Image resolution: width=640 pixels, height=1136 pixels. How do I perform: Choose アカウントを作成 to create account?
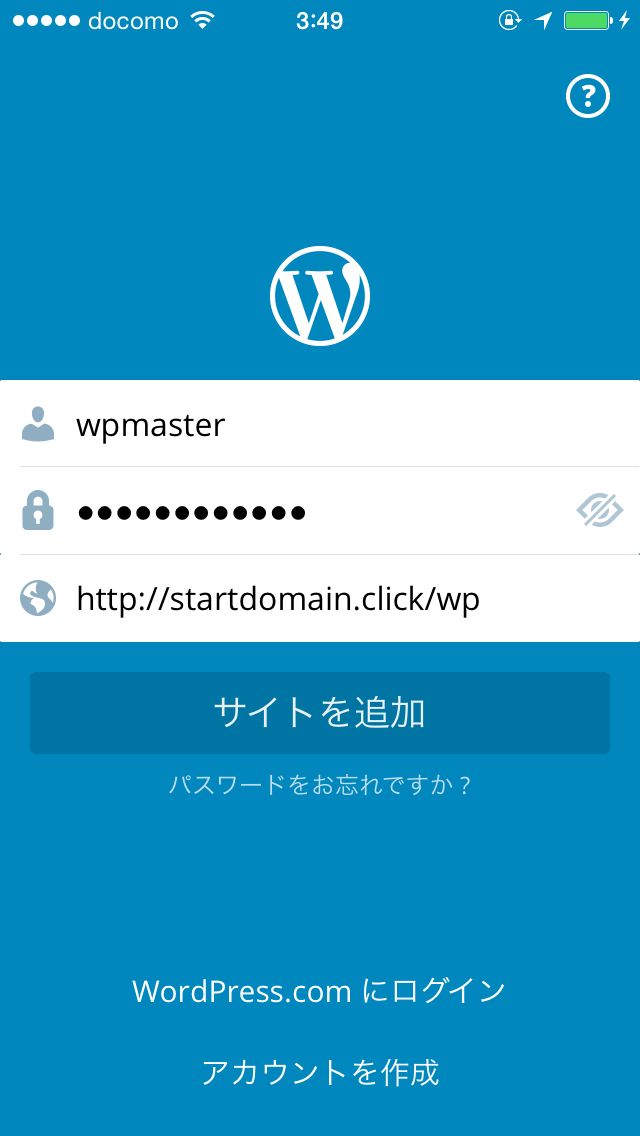click(x=320, y=1072)
